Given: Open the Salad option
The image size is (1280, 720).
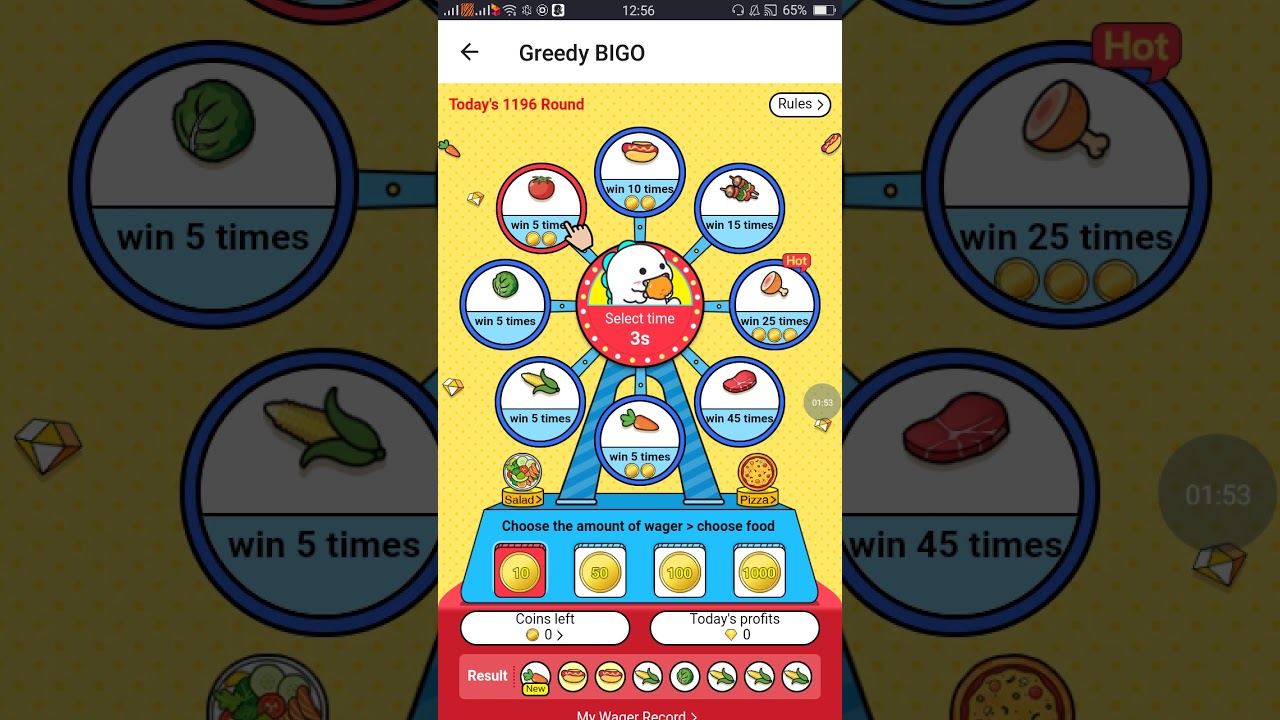Looking at the screenshot, I should click(x=522, y=480).
